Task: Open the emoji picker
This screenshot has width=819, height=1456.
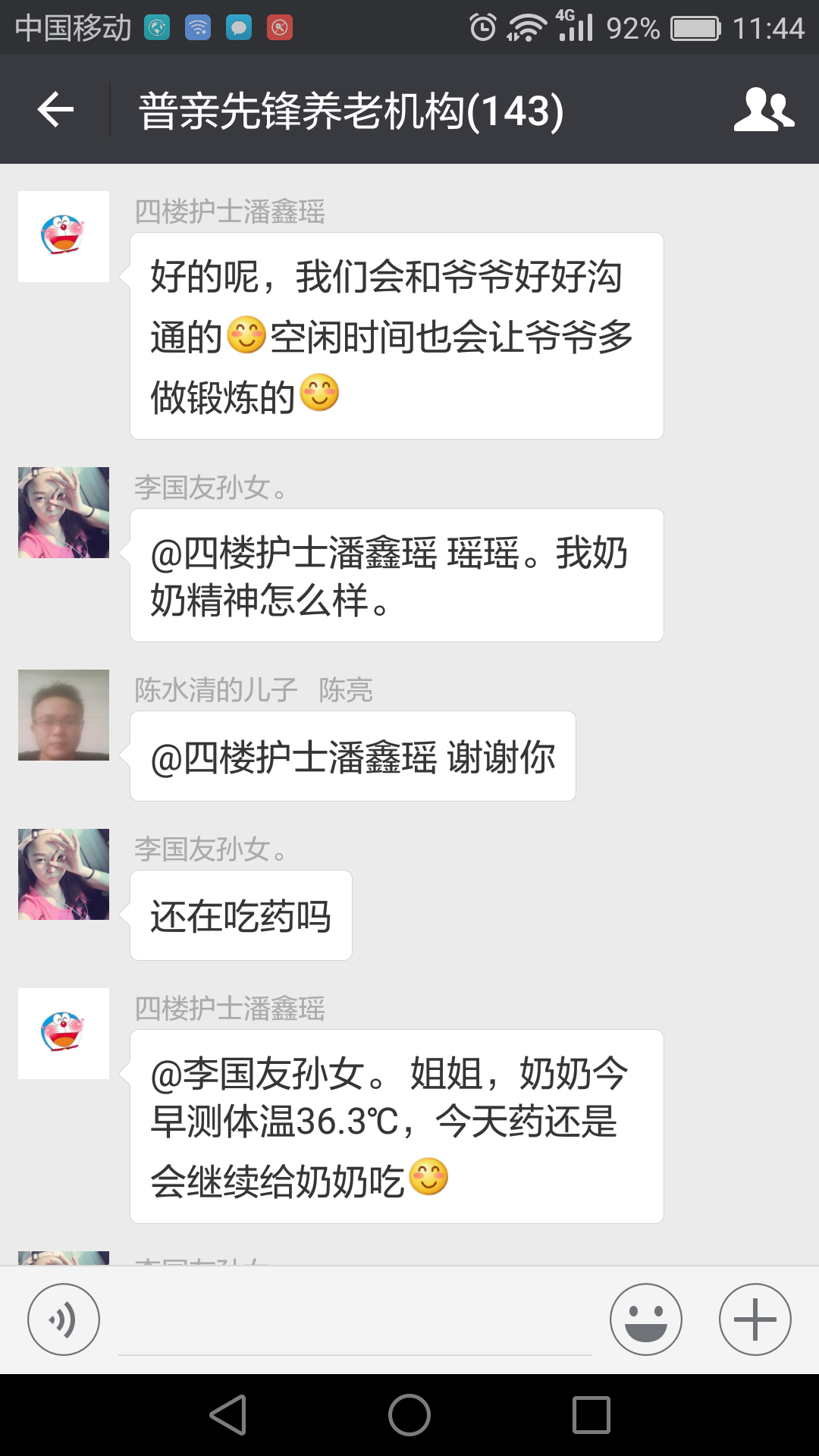Action: 645,1319
